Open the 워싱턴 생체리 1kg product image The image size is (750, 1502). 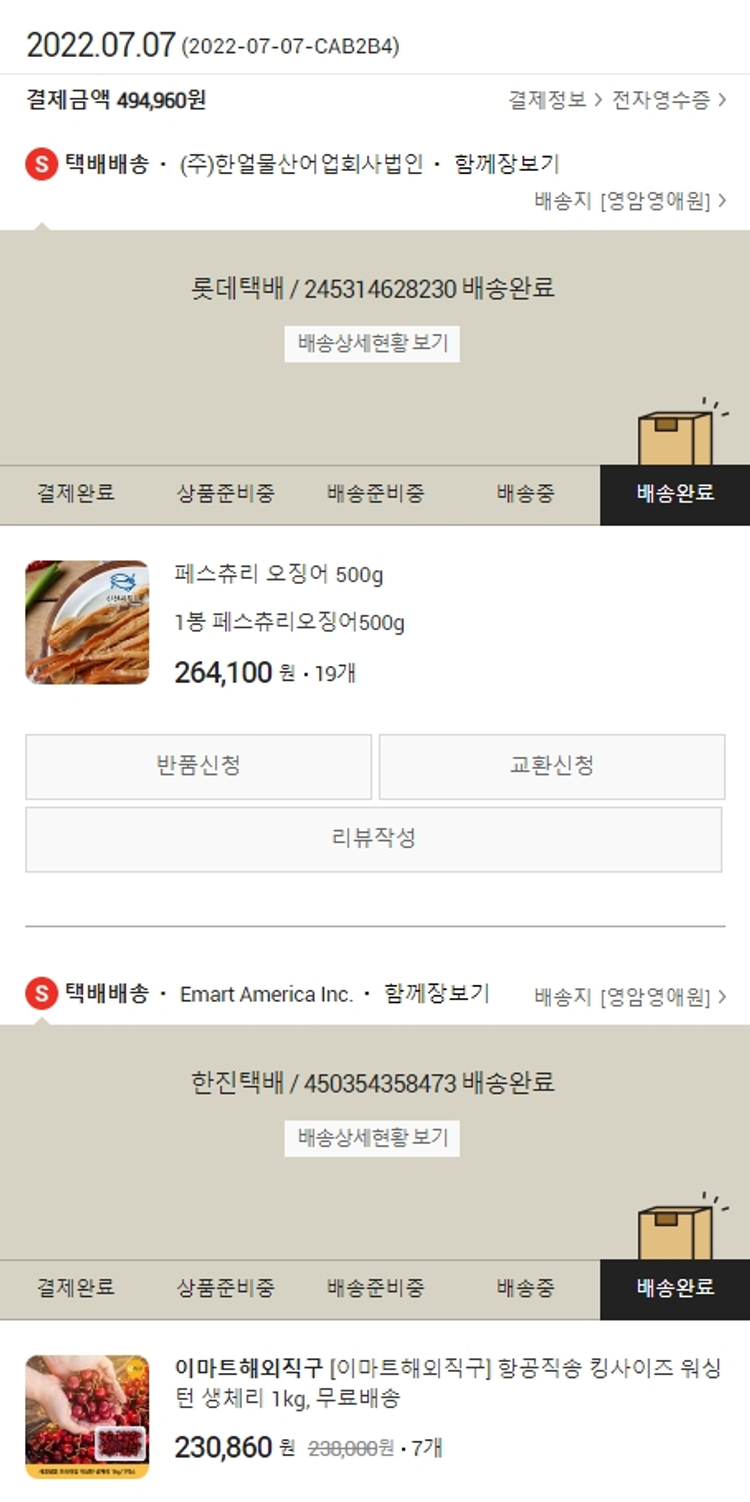point(87,1416)
